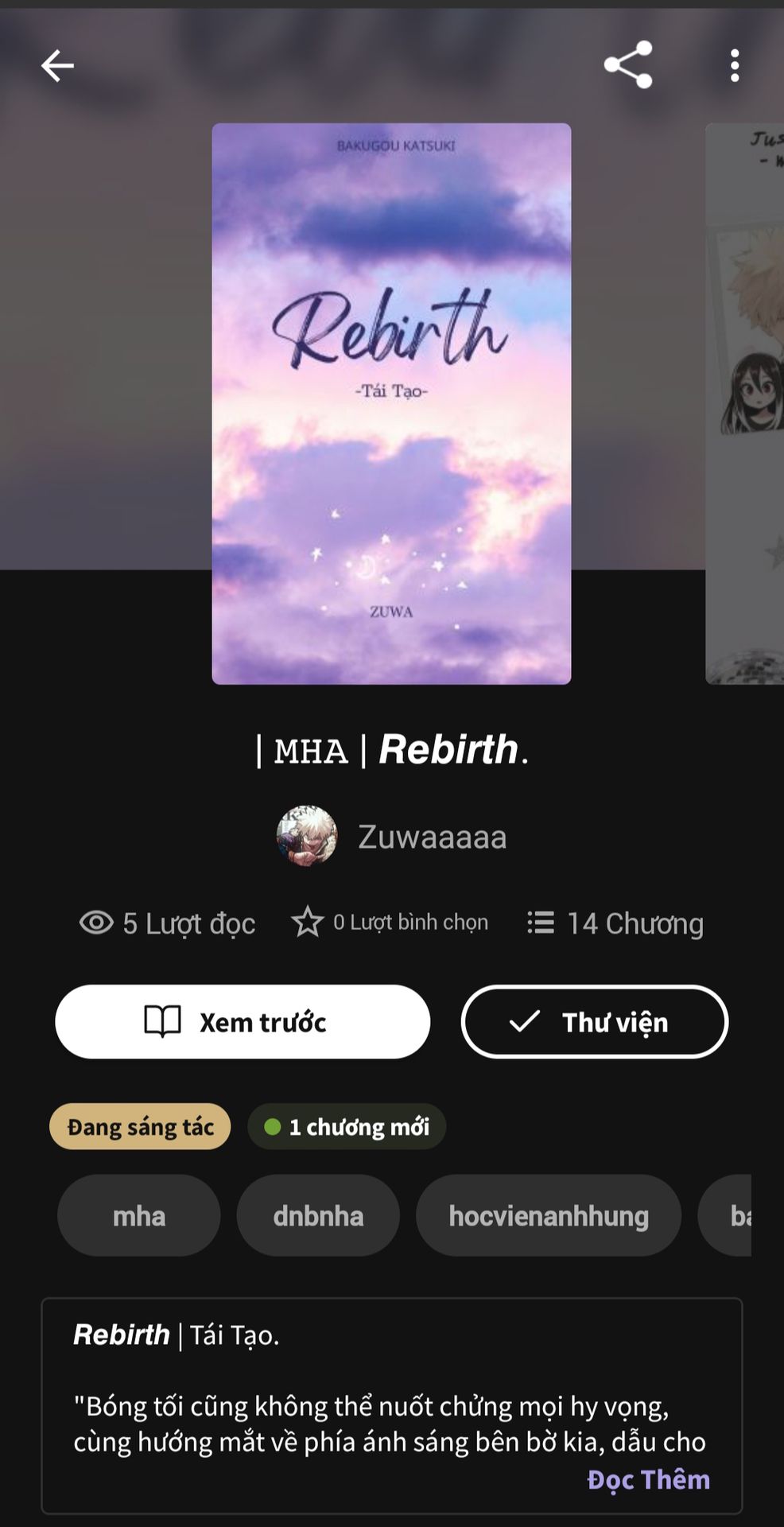Open the Rebirth book cover
784x1527 pixels.
coord(391,403)
